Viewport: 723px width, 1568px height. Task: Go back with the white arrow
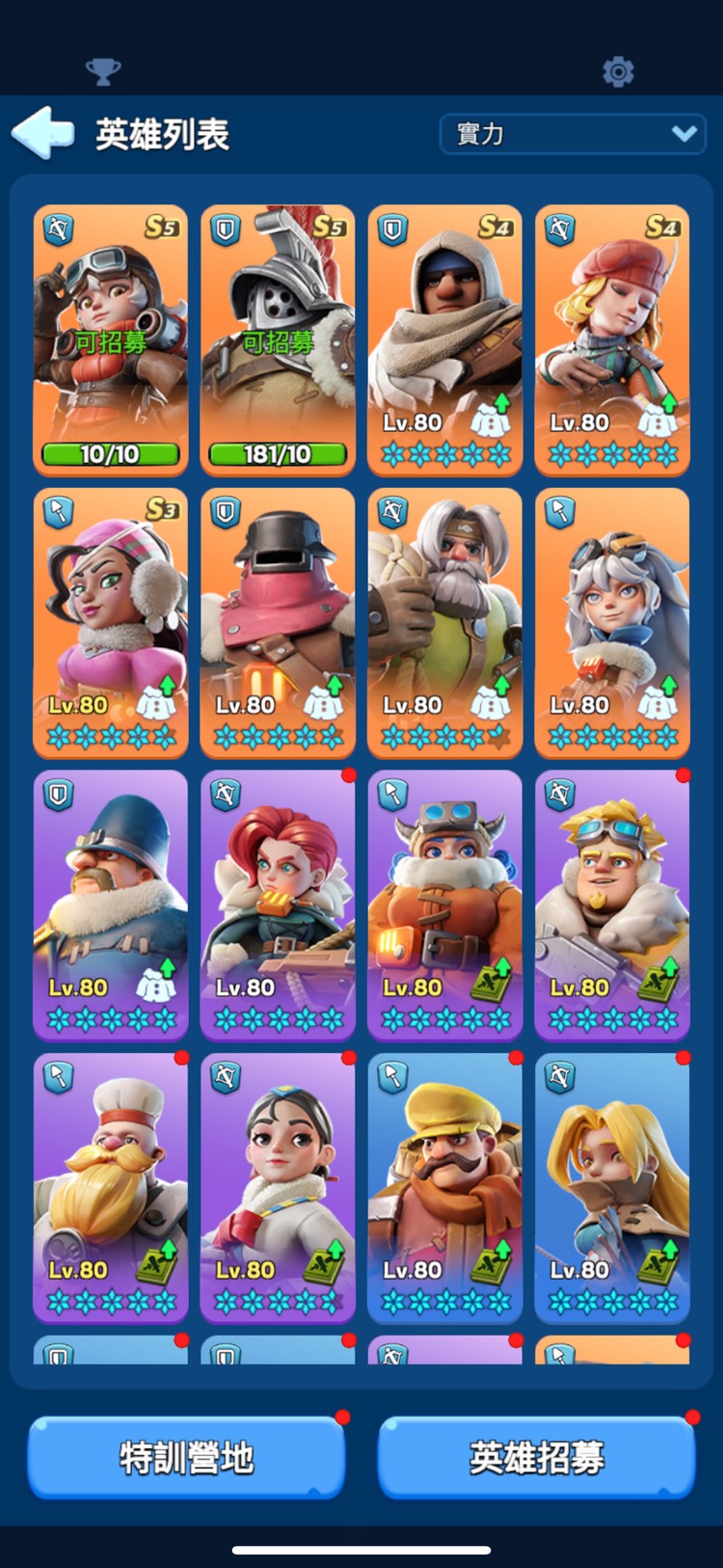[x=43, y=133]
